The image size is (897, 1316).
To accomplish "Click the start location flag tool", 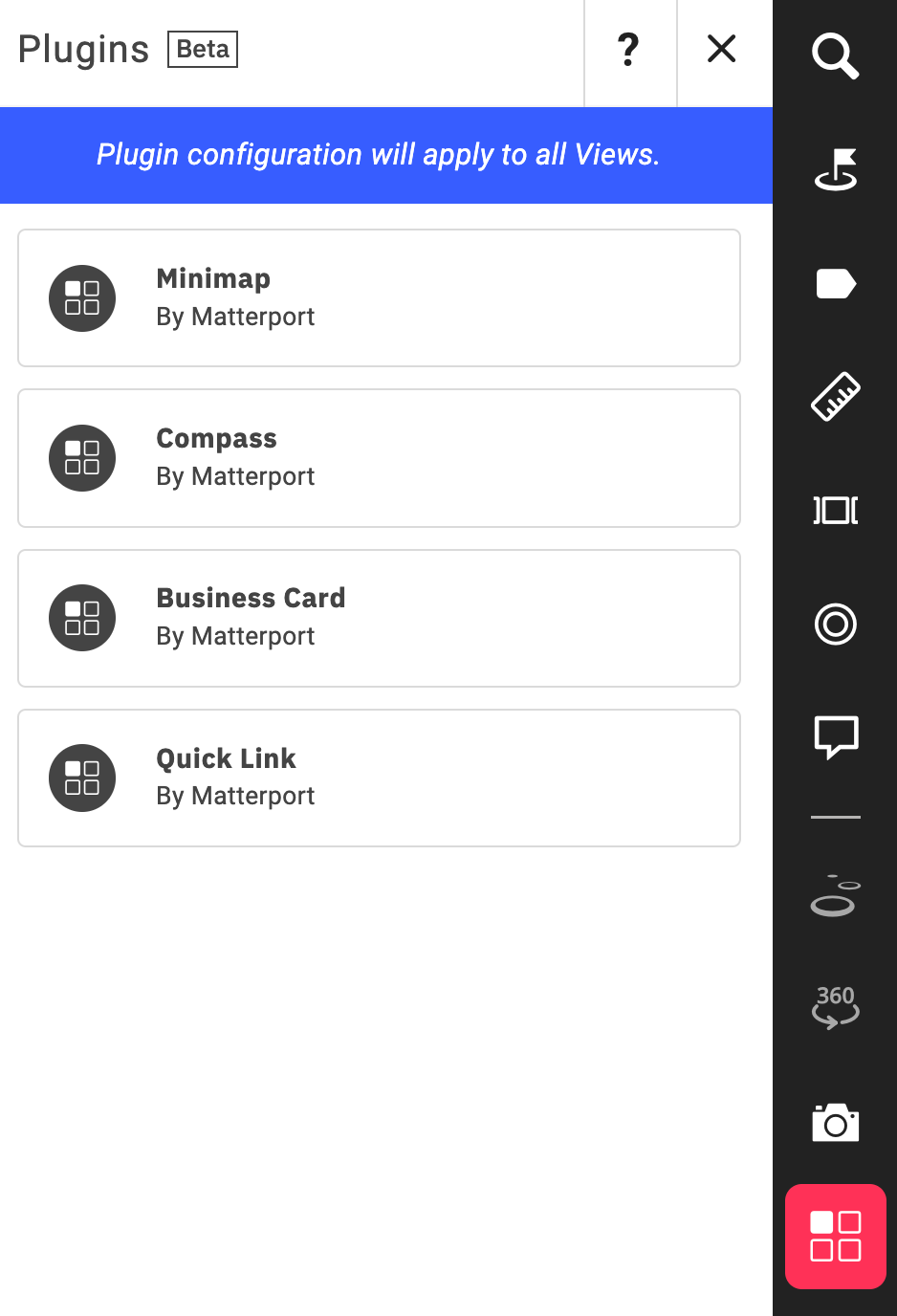I will coord(834,169).
